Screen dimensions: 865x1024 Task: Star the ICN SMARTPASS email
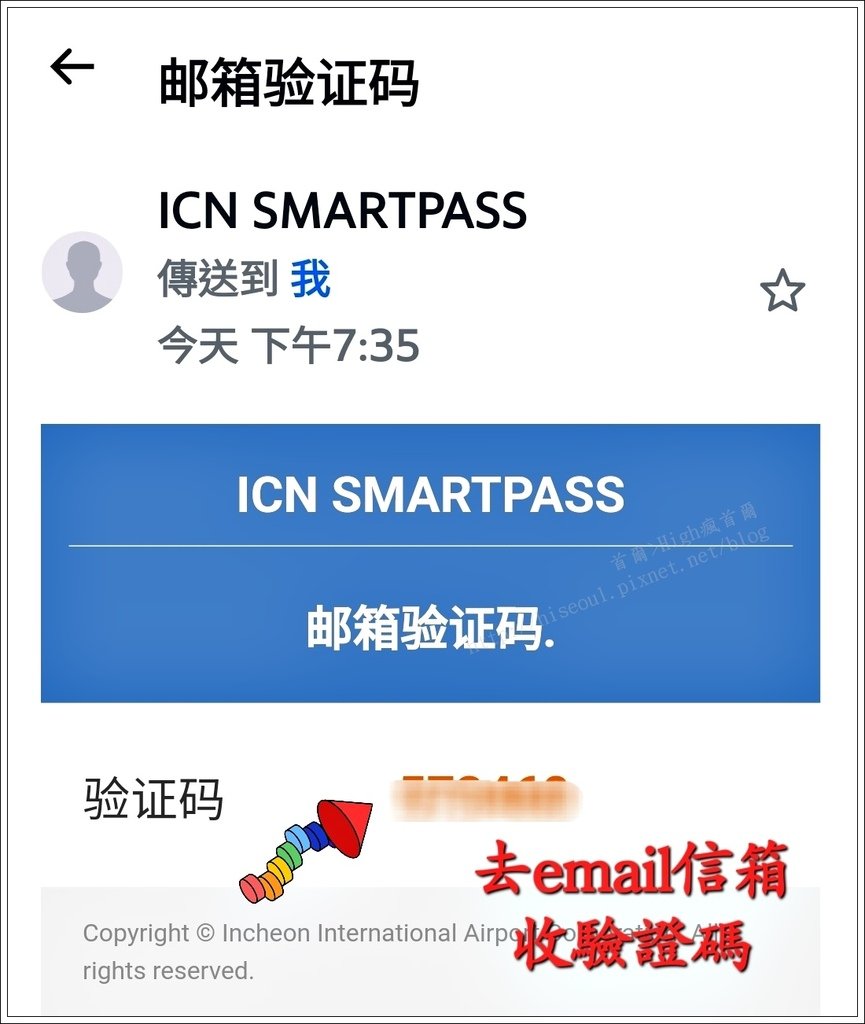pos(782,292)
